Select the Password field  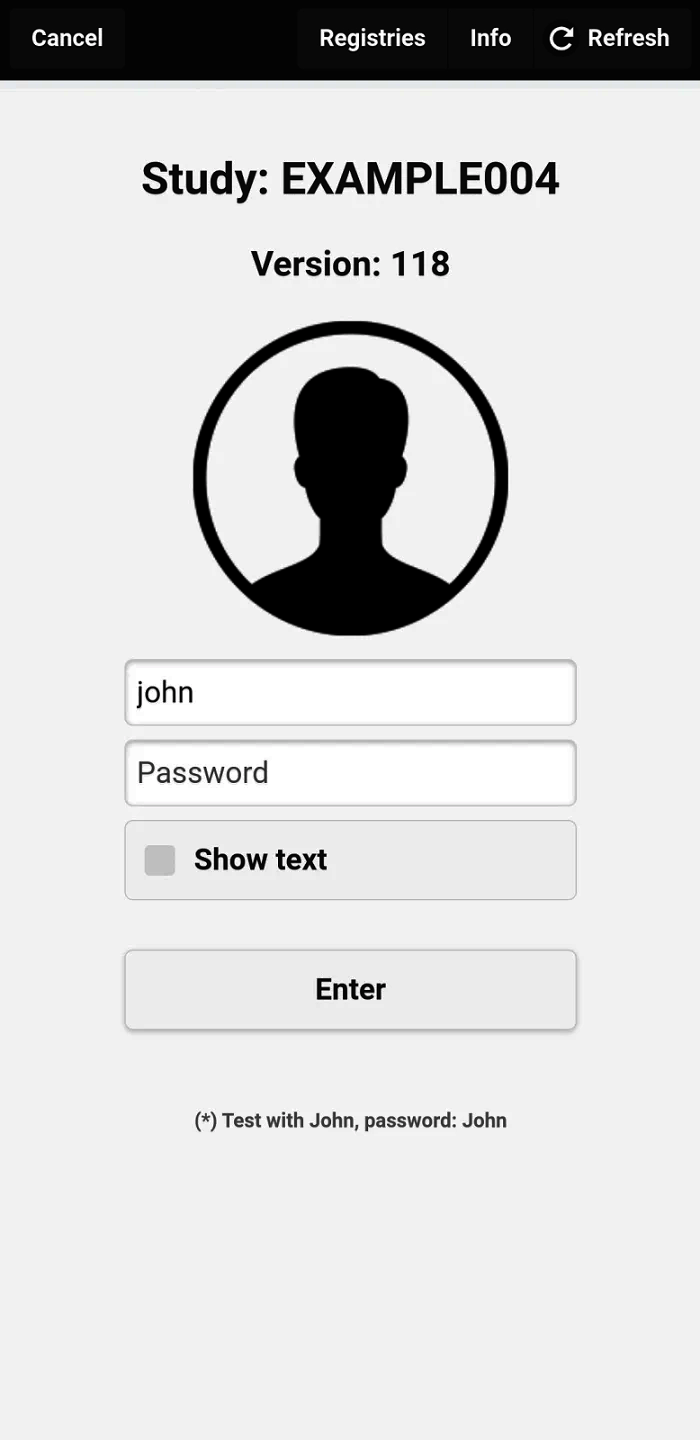(x=350, y=772)
